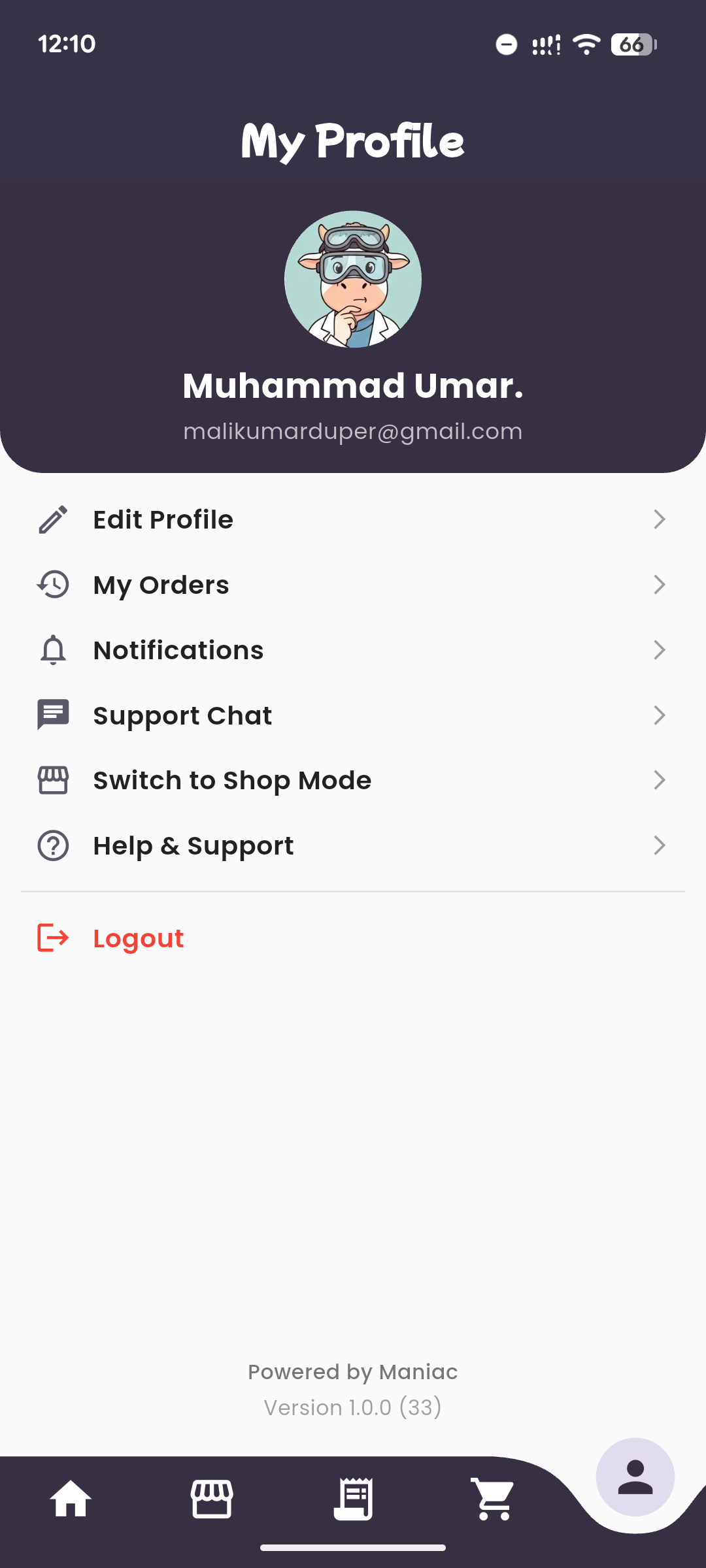Open My Orders using the right chevron
Image resolution: width=706 pixels, height=1568 pixels.
(x=659, y=585)
